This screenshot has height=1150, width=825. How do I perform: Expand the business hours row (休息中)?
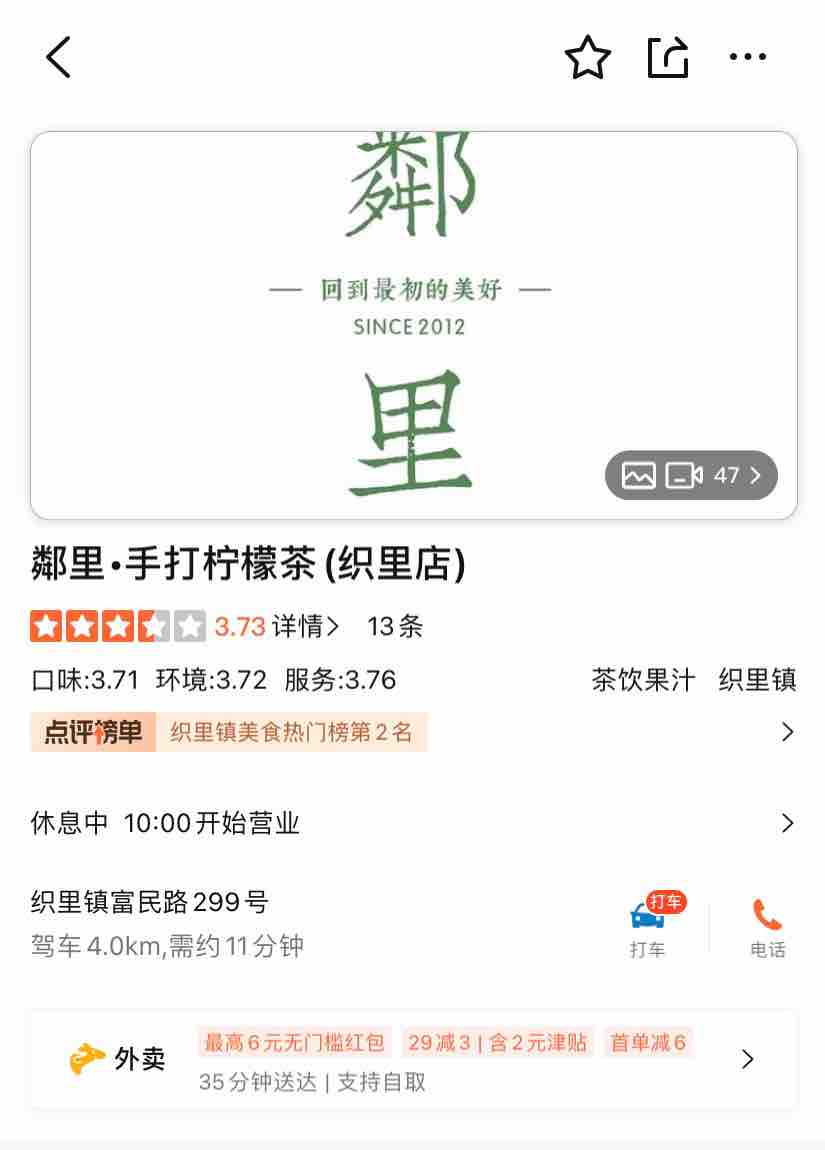click(x=412, y=823)
